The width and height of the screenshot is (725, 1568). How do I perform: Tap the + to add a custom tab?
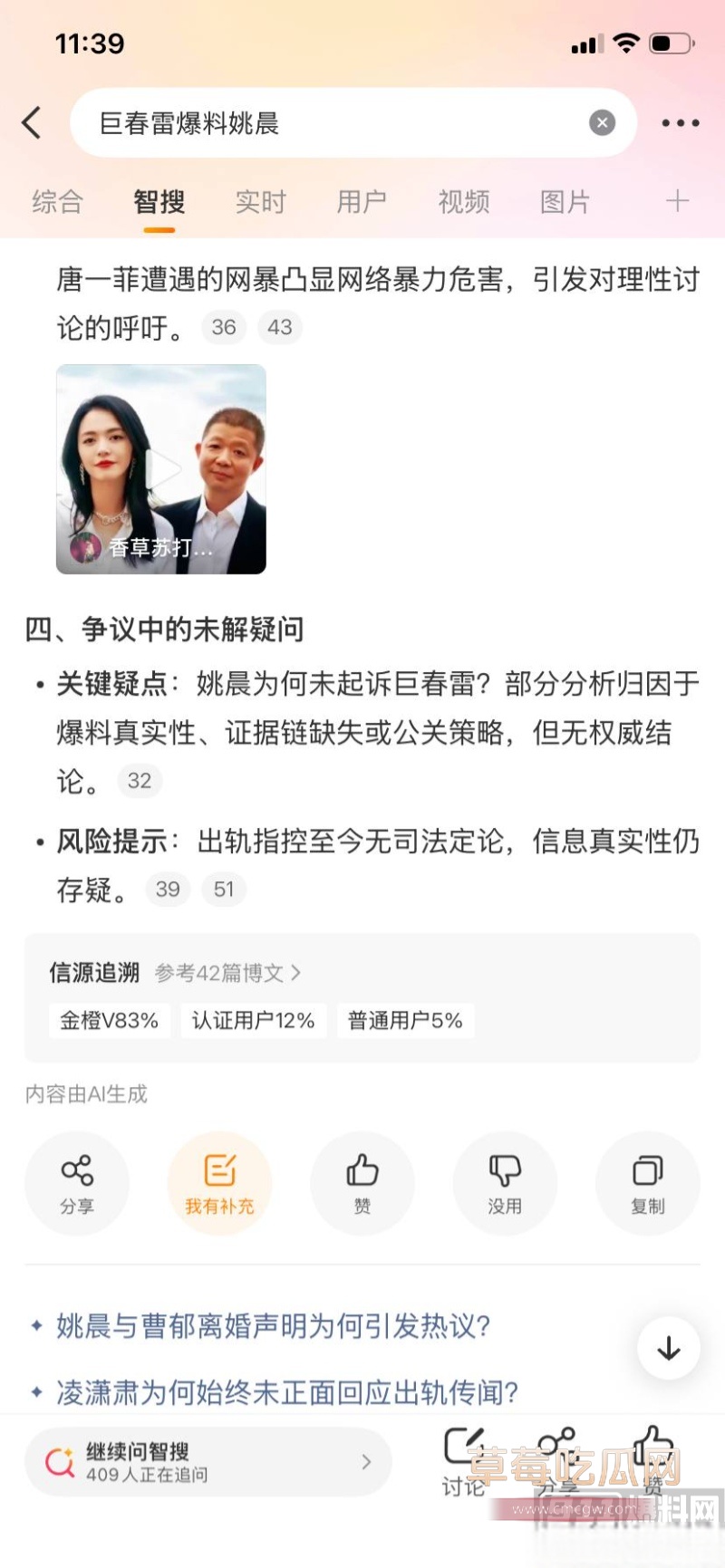[x=676, y=201]
